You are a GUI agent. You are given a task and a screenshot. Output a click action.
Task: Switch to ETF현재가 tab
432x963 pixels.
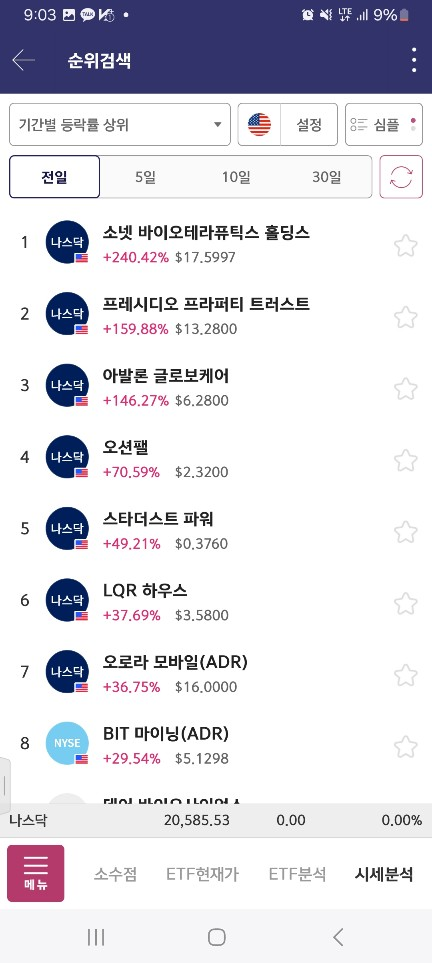(x=202, y=874)
